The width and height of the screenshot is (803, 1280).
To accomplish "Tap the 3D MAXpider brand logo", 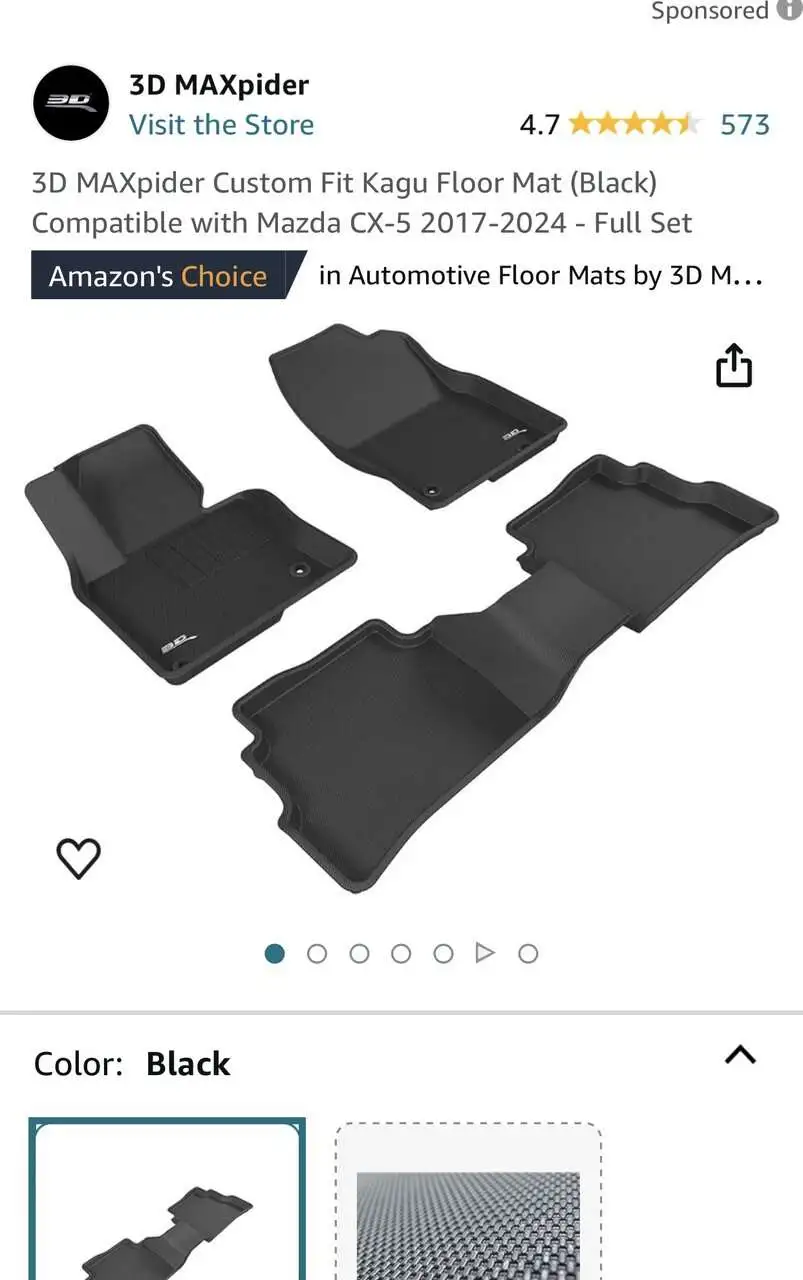I will (x=70, y=103).
